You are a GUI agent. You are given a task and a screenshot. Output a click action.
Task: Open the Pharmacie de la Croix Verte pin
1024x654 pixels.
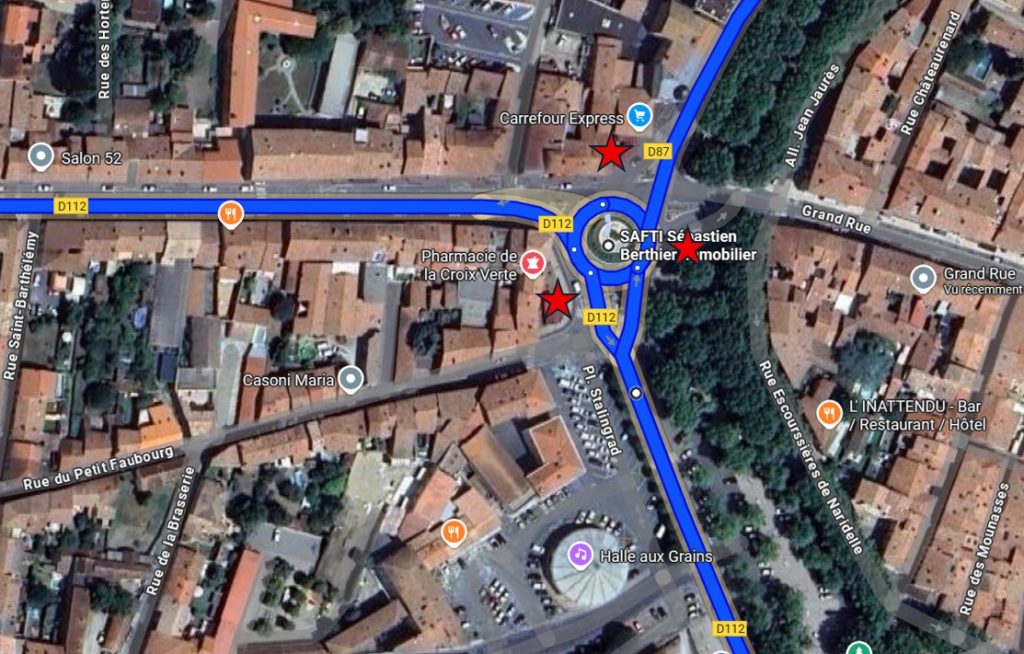(534, 262)
